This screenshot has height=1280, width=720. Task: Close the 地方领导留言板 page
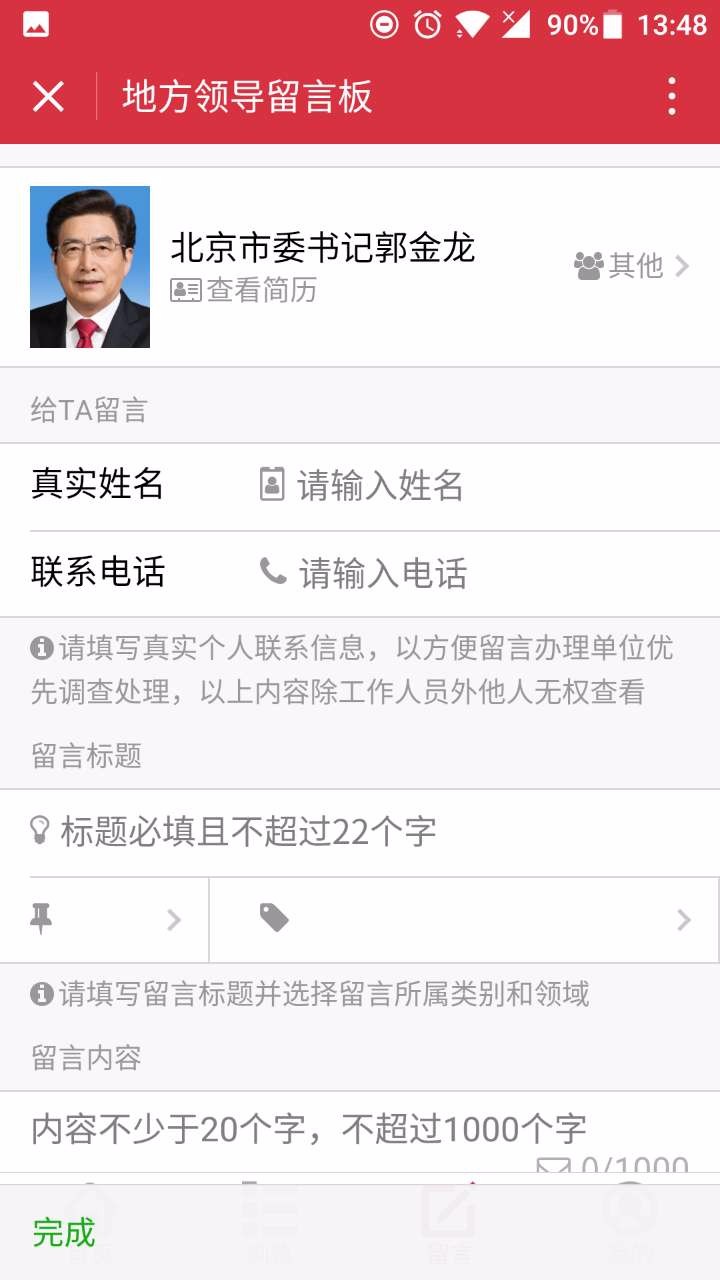tap(48, 97)
